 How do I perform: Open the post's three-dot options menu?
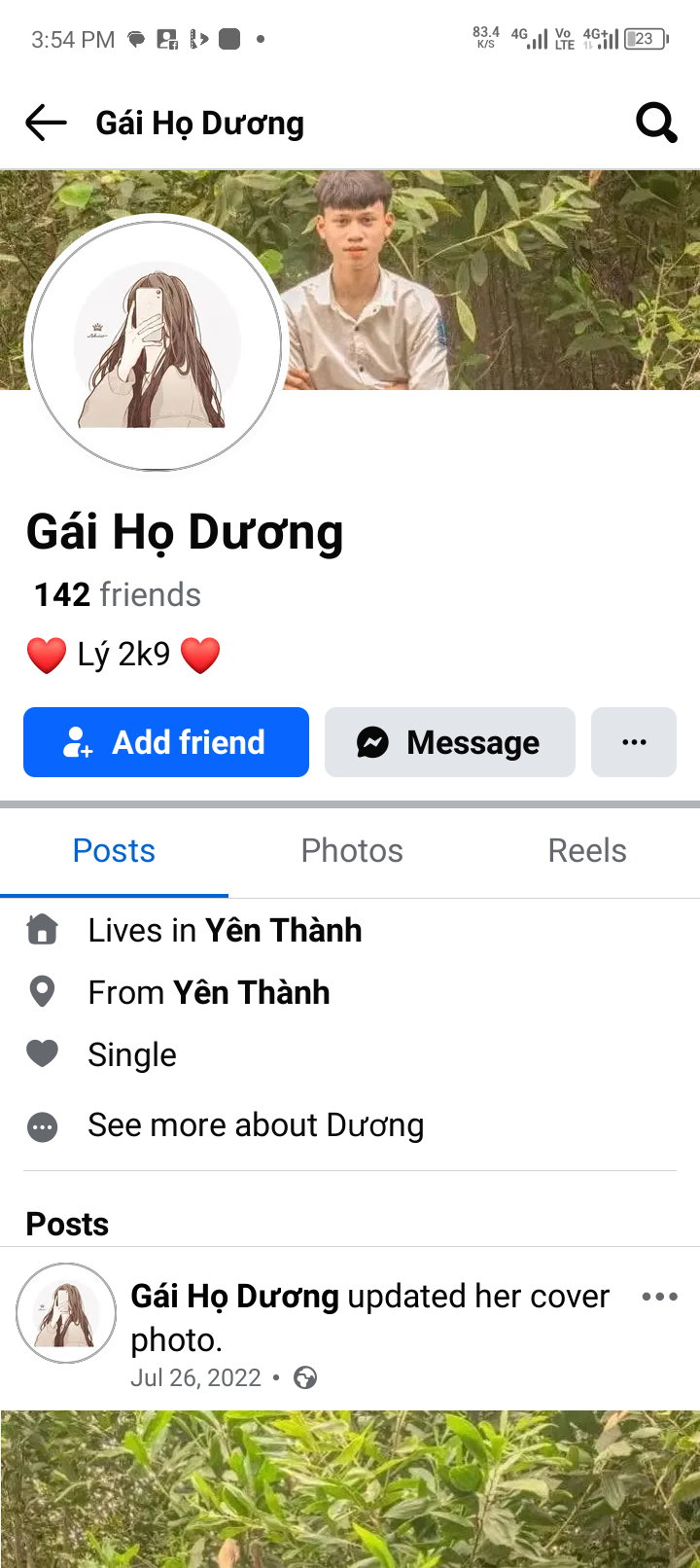coord(660,1297)
